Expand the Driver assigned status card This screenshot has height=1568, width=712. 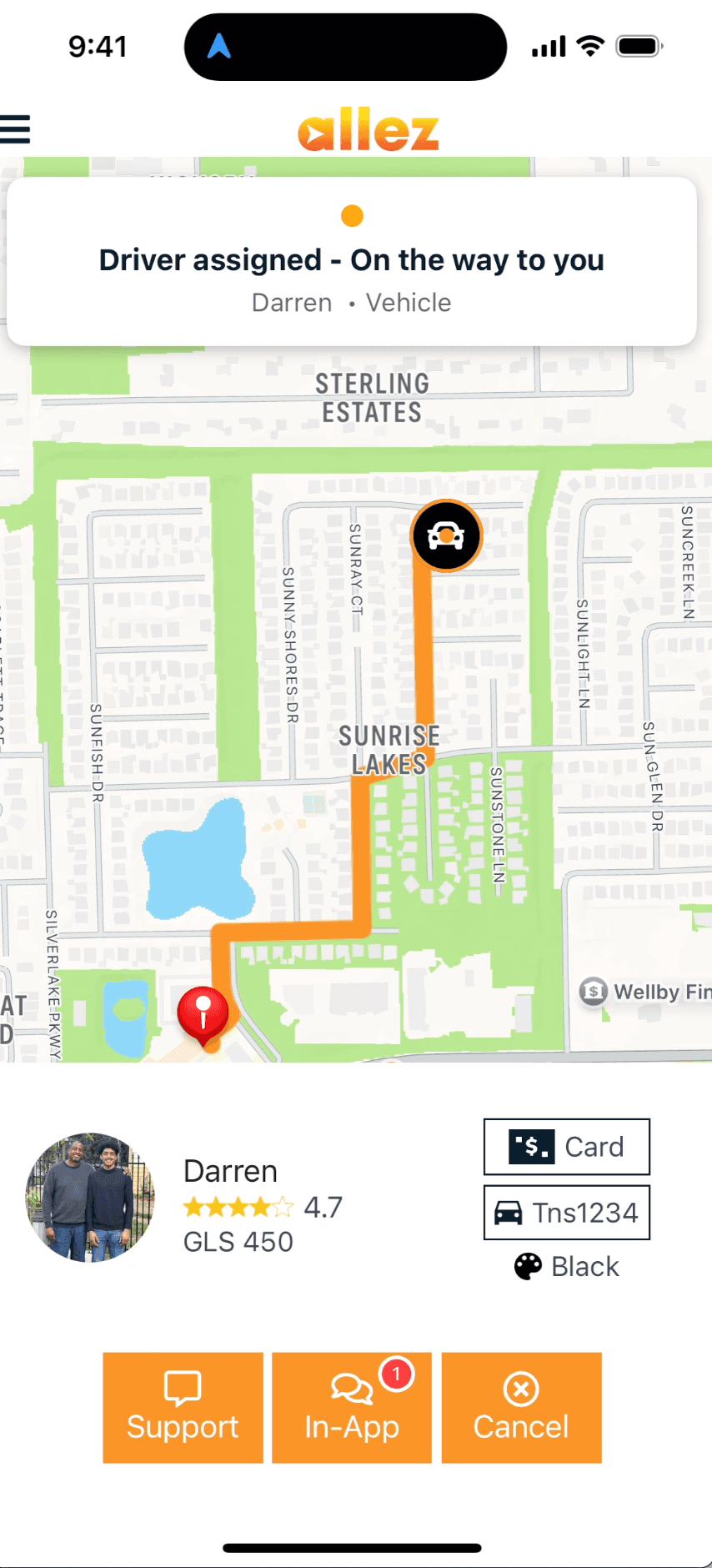click(x=356, y=259)
